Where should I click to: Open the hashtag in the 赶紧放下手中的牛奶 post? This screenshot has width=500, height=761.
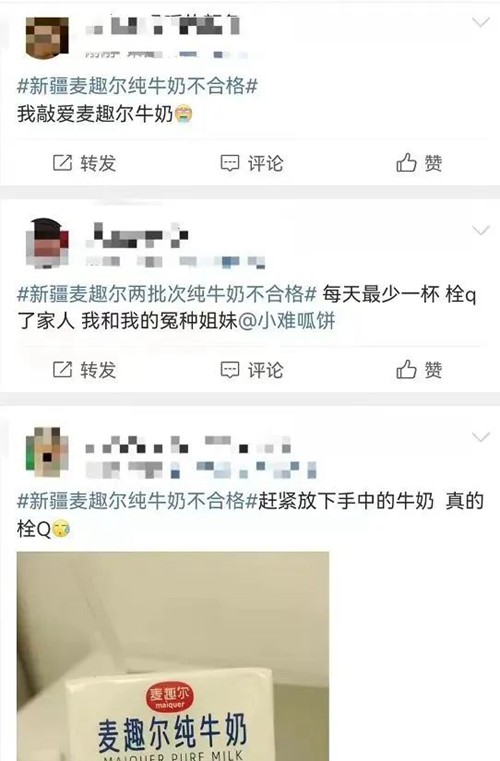tap(137, 501)
